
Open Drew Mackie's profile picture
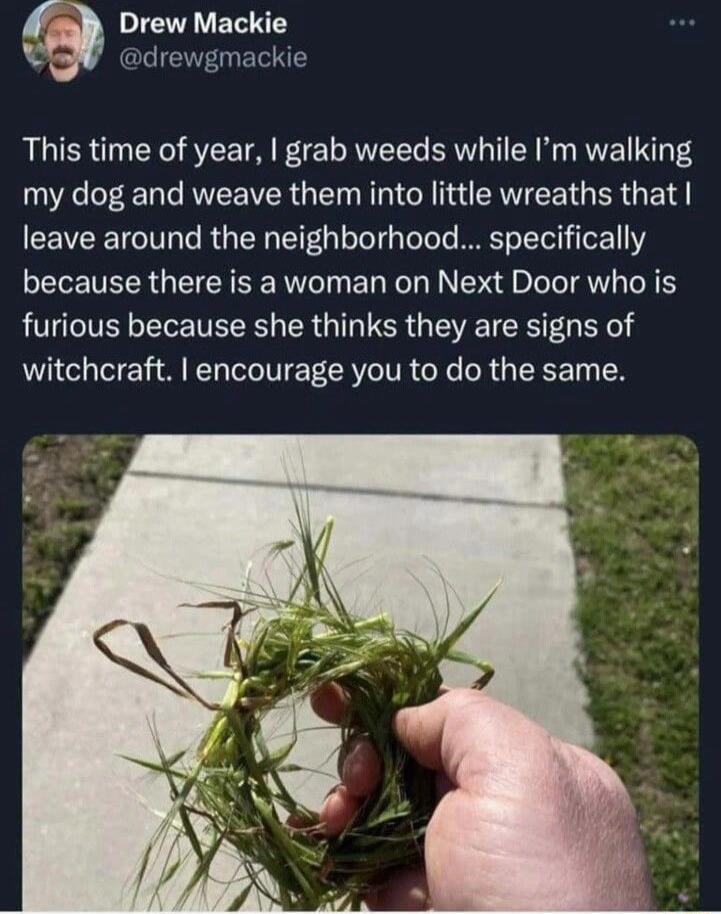pyautogui.click(x=62, y=40)
